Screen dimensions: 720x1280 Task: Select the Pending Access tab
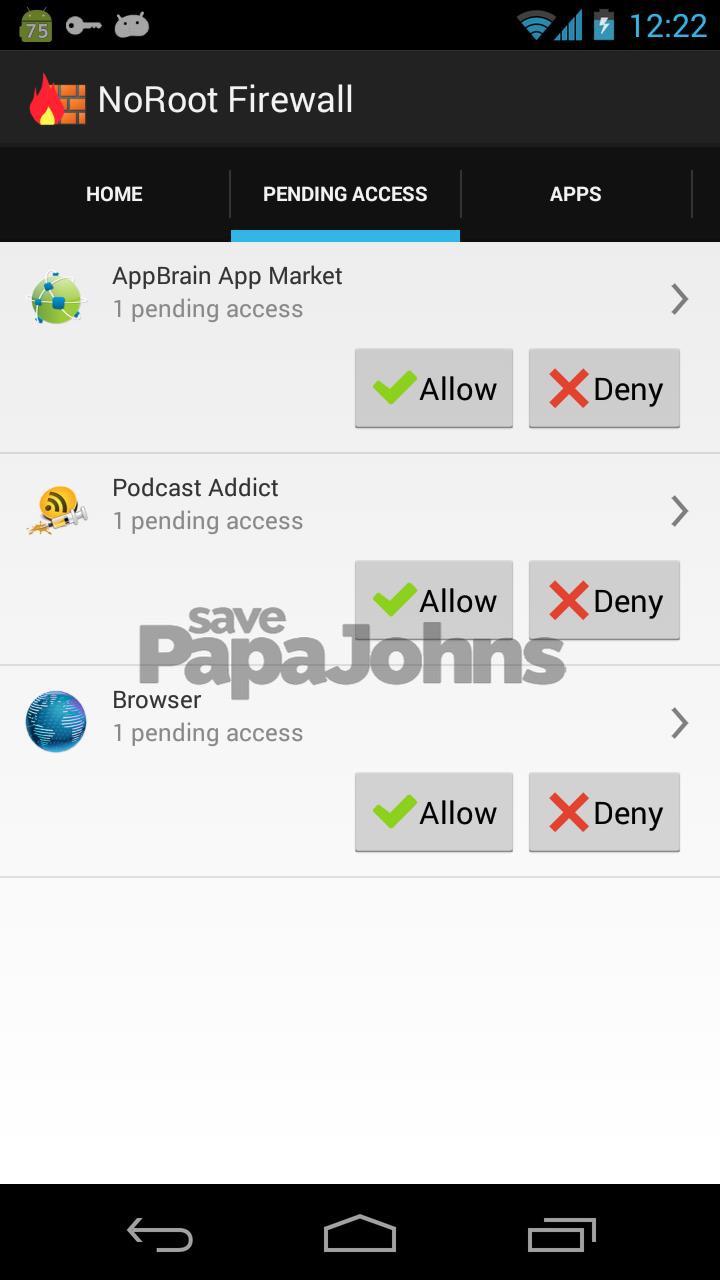click(345, 194)
